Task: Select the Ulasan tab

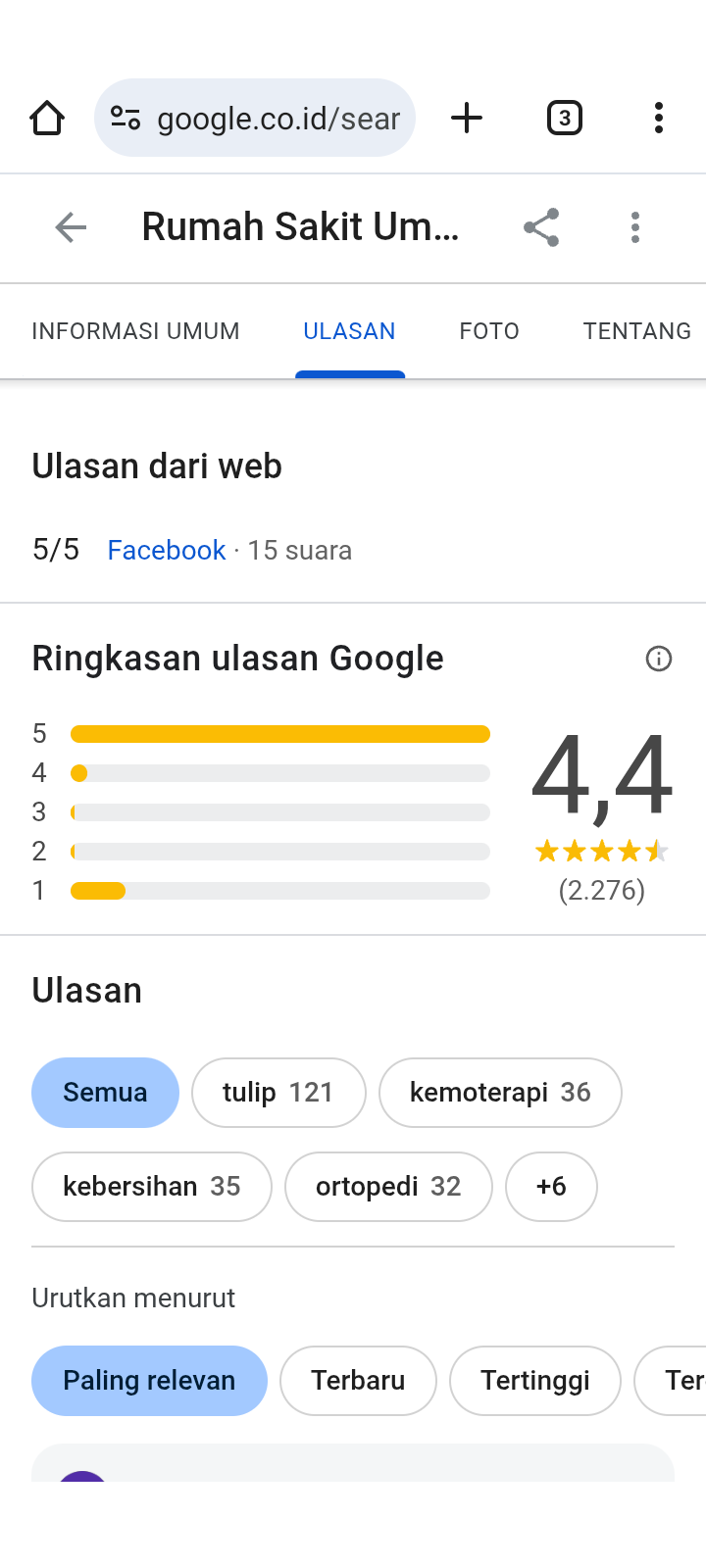Action: pos(349,331)
